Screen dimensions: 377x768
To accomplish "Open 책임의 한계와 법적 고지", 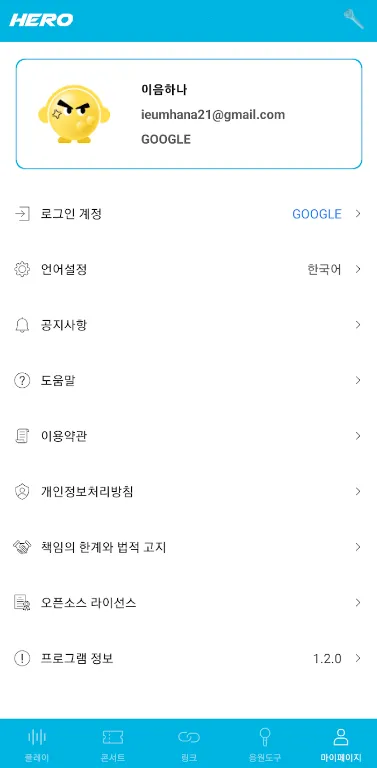I will click(x=188, y=547).
